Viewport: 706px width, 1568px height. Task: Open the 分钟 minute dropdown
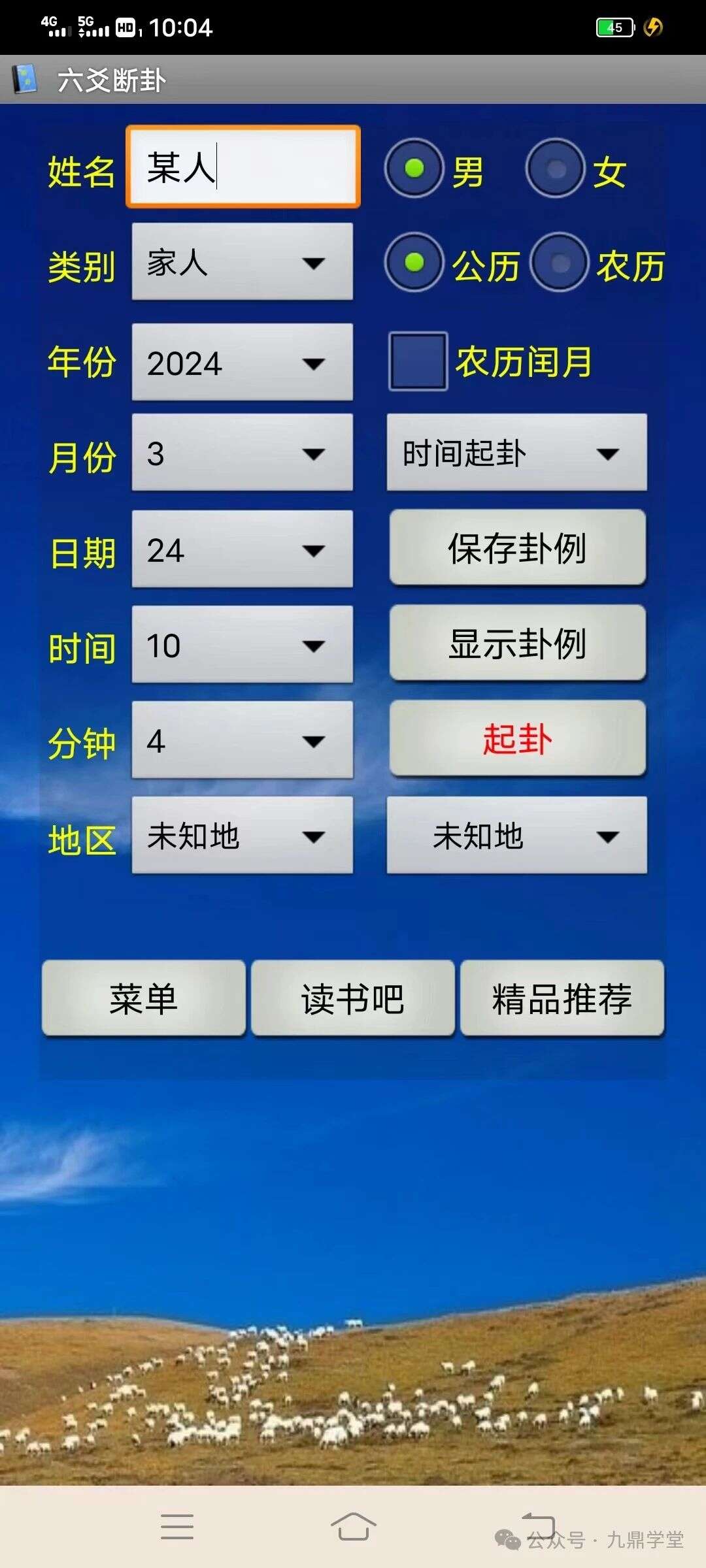click(242, 740)
